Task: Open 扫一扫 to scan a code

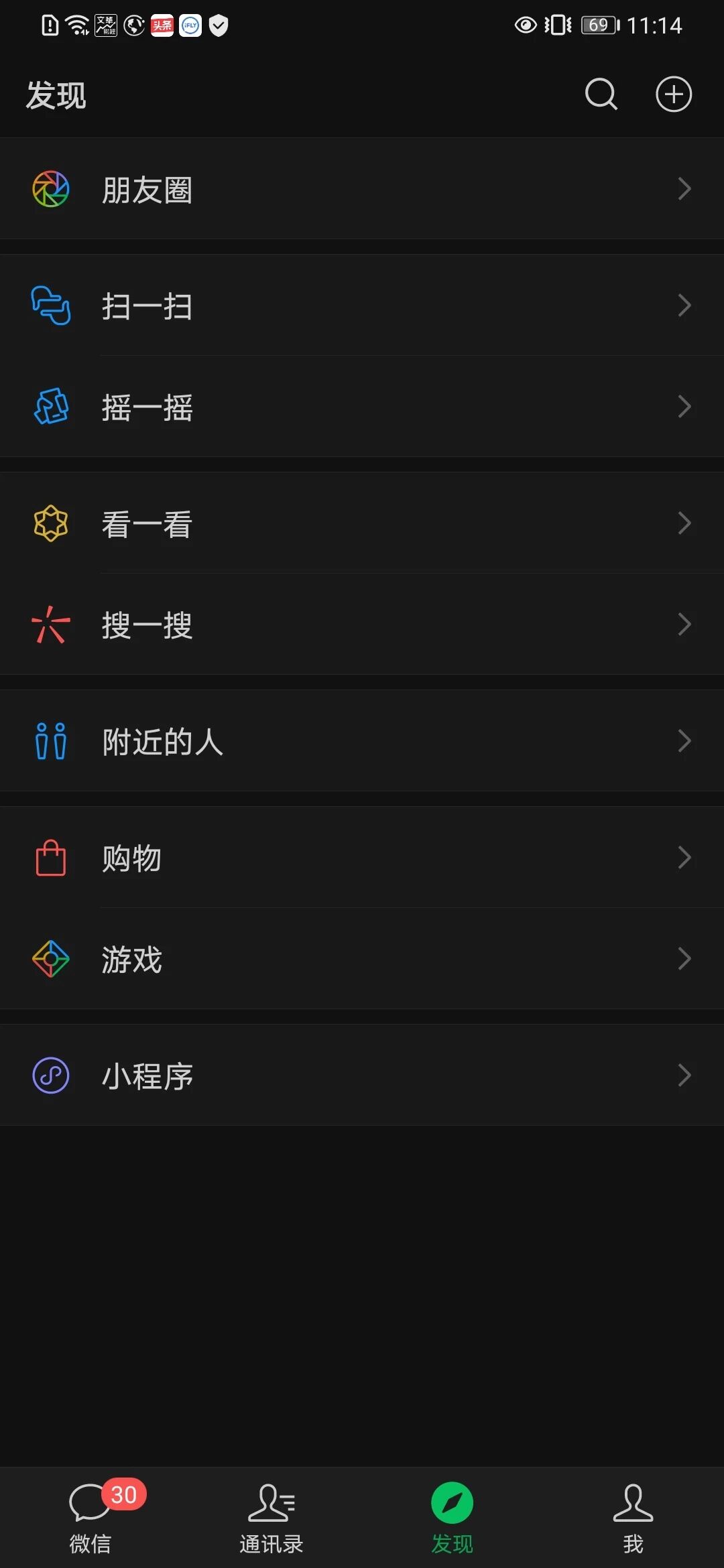Action: [362, 306]
